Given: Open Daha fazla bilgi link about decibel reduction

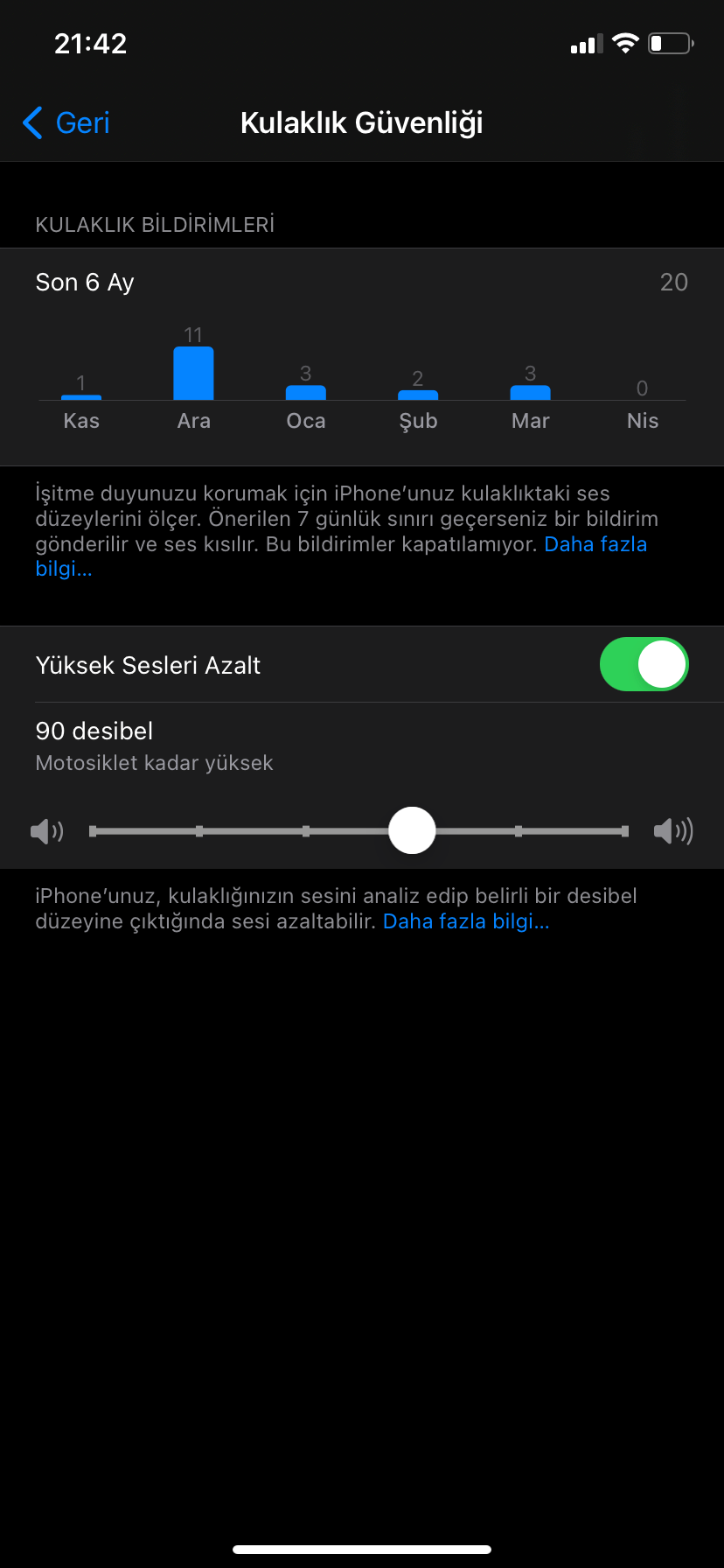Looking at the screenshot, I should 466,921.
